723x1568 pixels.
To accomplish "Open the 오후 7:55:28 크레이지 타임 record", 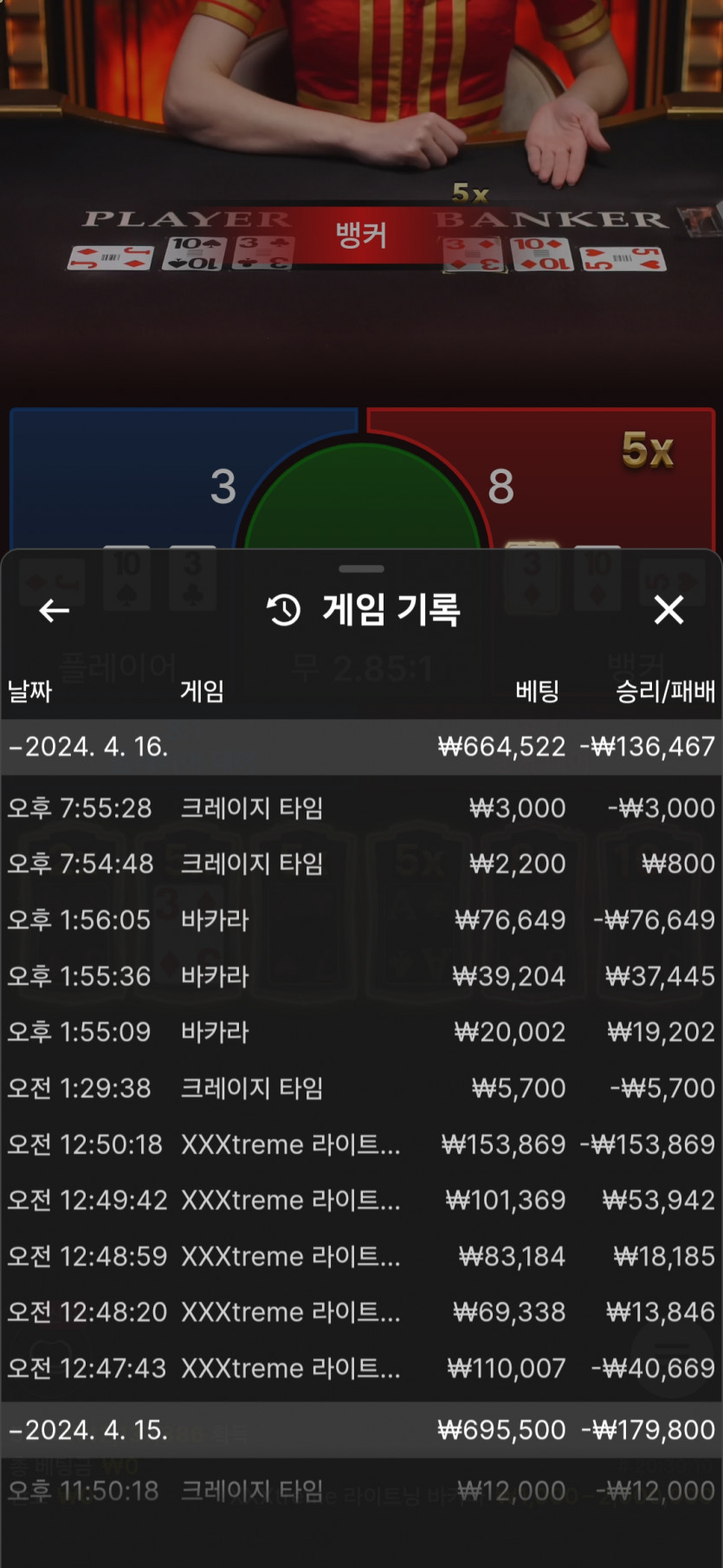I will pos(361,808).
